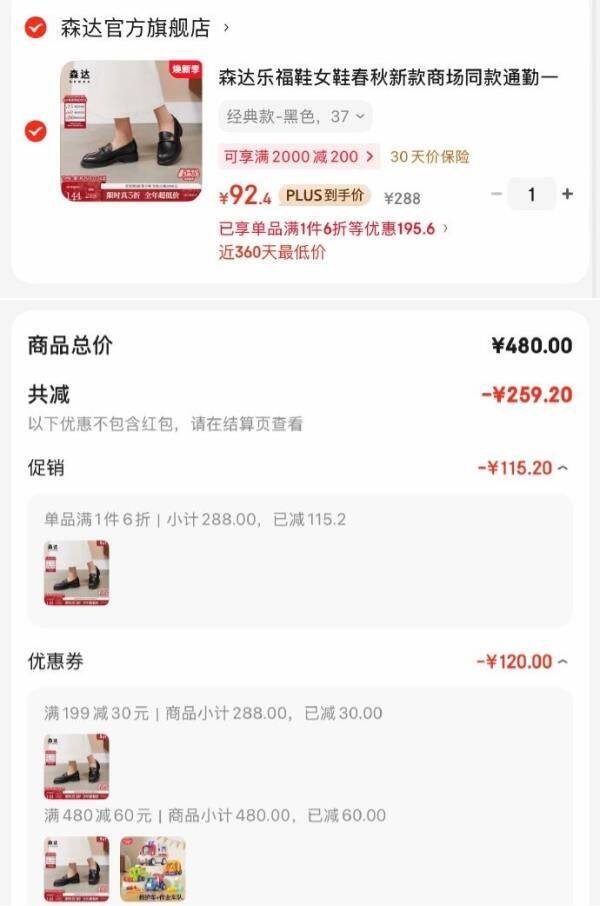
Task: Deselect the 森达乐福鞋 item checkbox
Action: (35, 131)
